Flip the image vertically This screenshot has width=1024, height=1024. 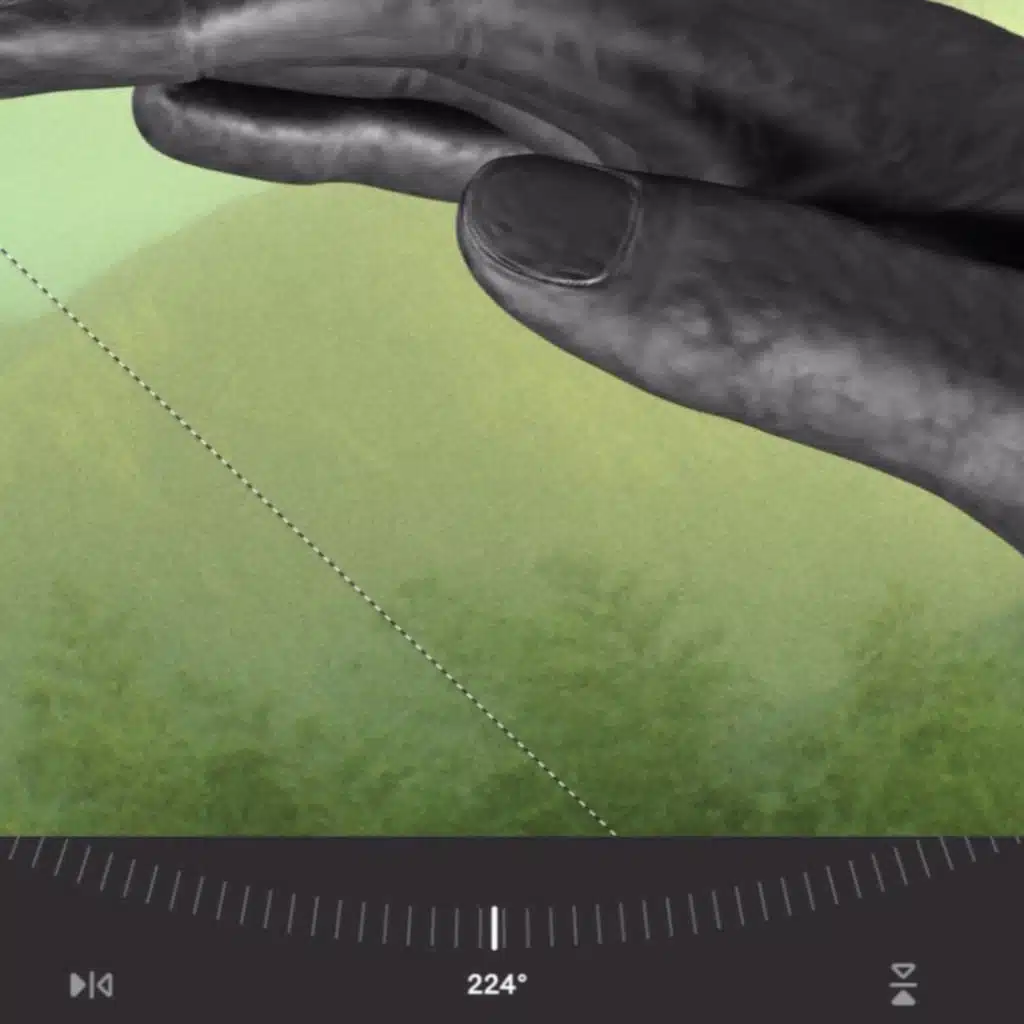pos(903,984)
